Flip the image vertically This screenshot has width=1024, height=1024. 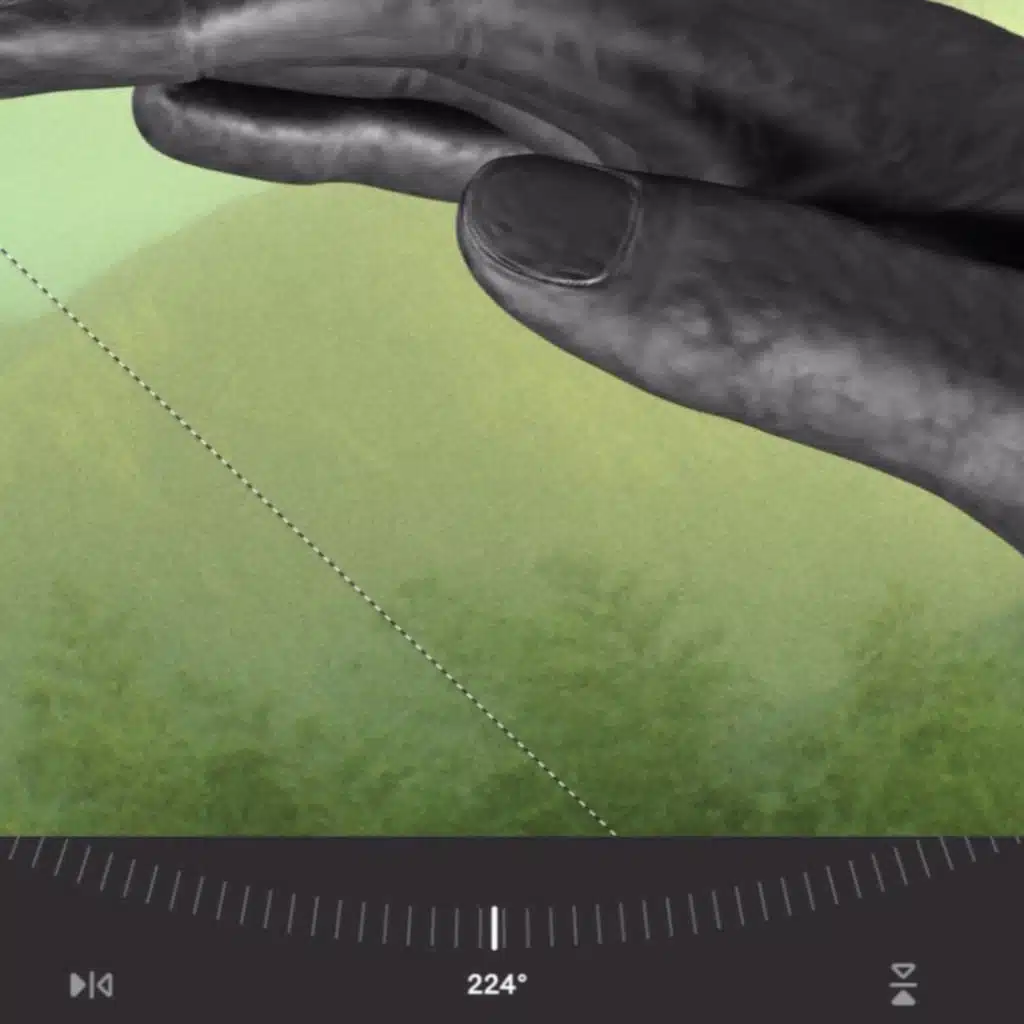pos(903,984)
